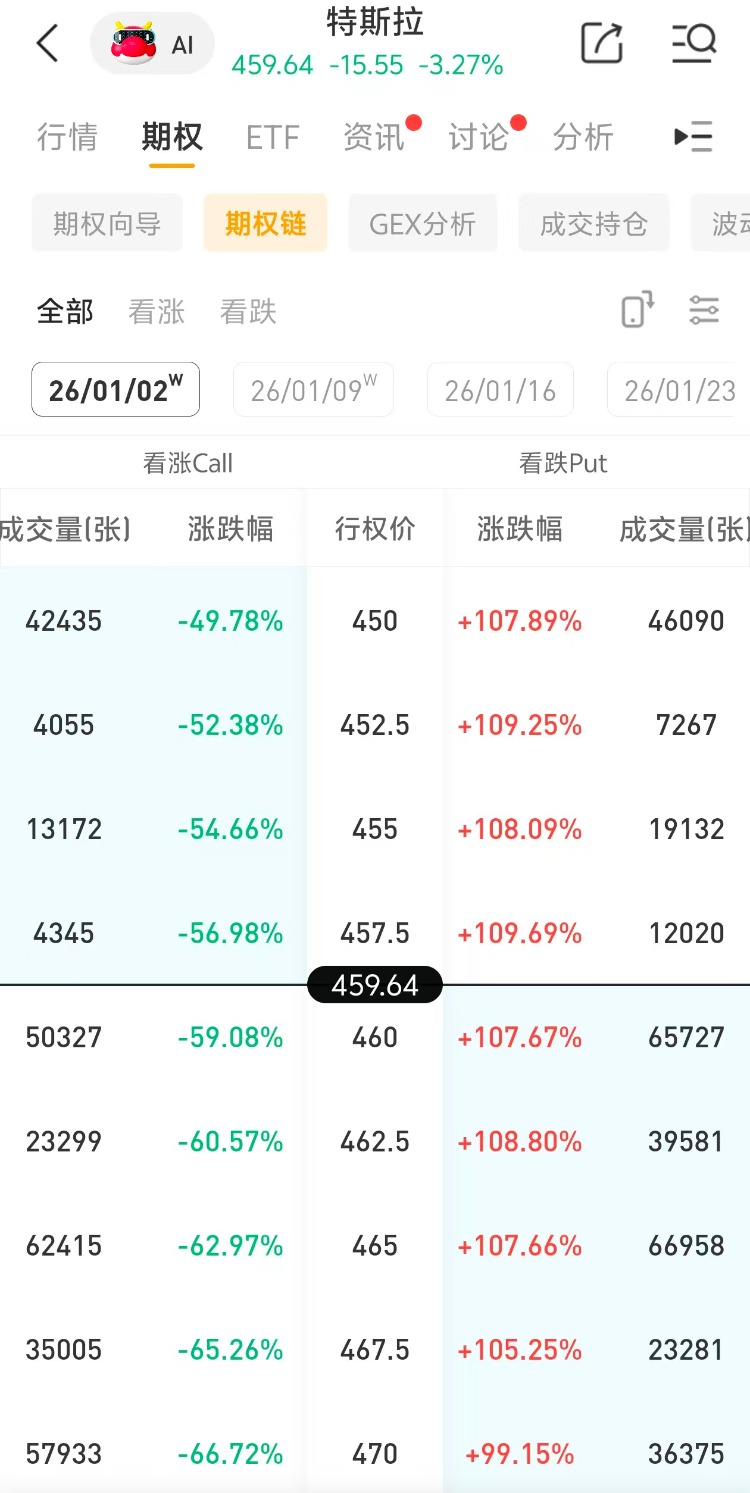Share the Tesla stock page

601,43
